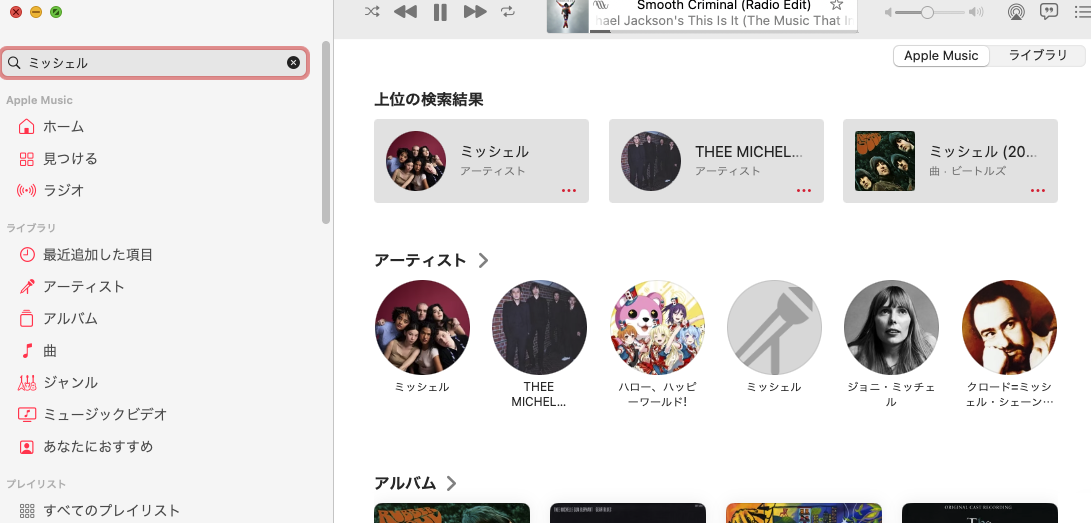Open the ラジオ section
This screenshot has height=523, width=1091.
coord(63,191)
